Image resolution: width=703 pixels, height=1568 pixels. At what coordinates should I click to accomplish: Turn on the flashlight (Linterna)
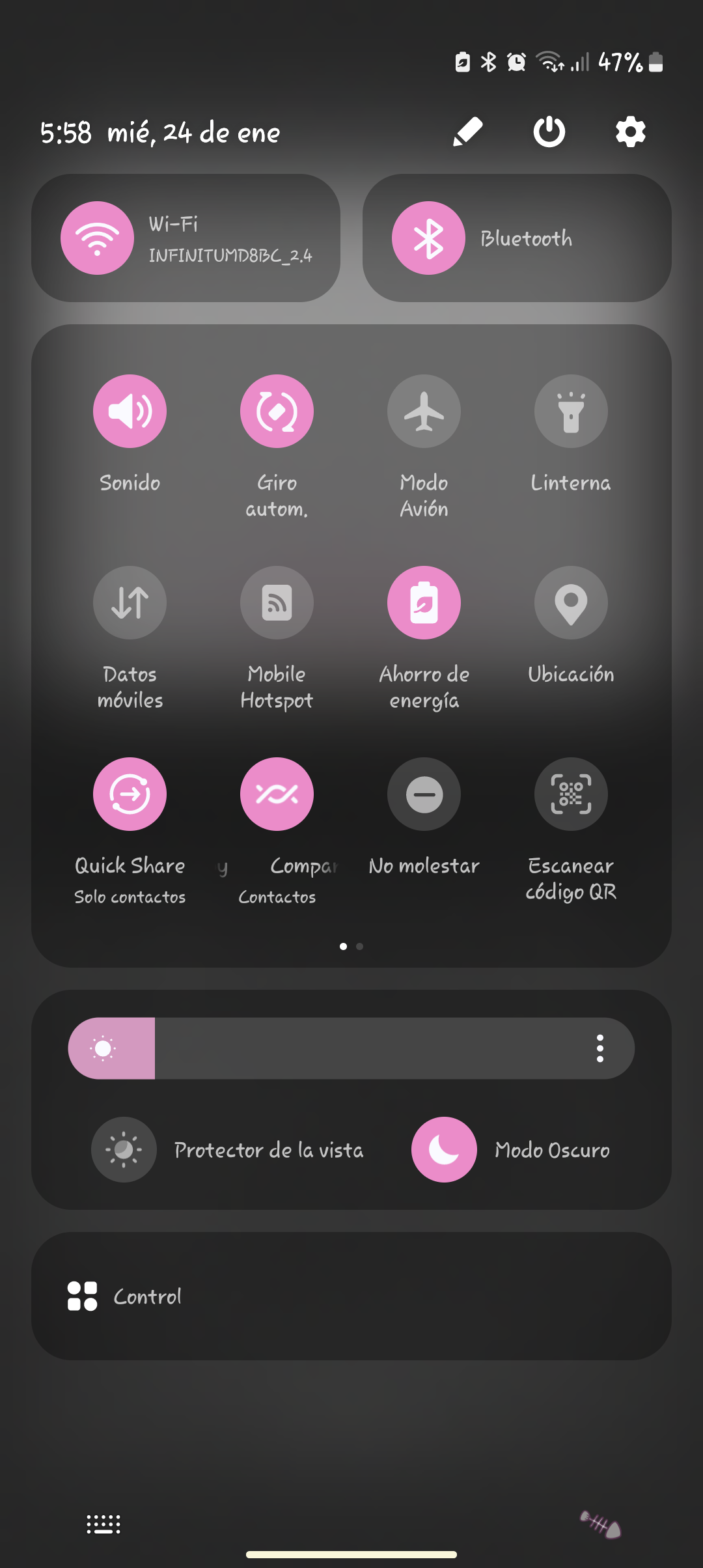coord(571,411)
